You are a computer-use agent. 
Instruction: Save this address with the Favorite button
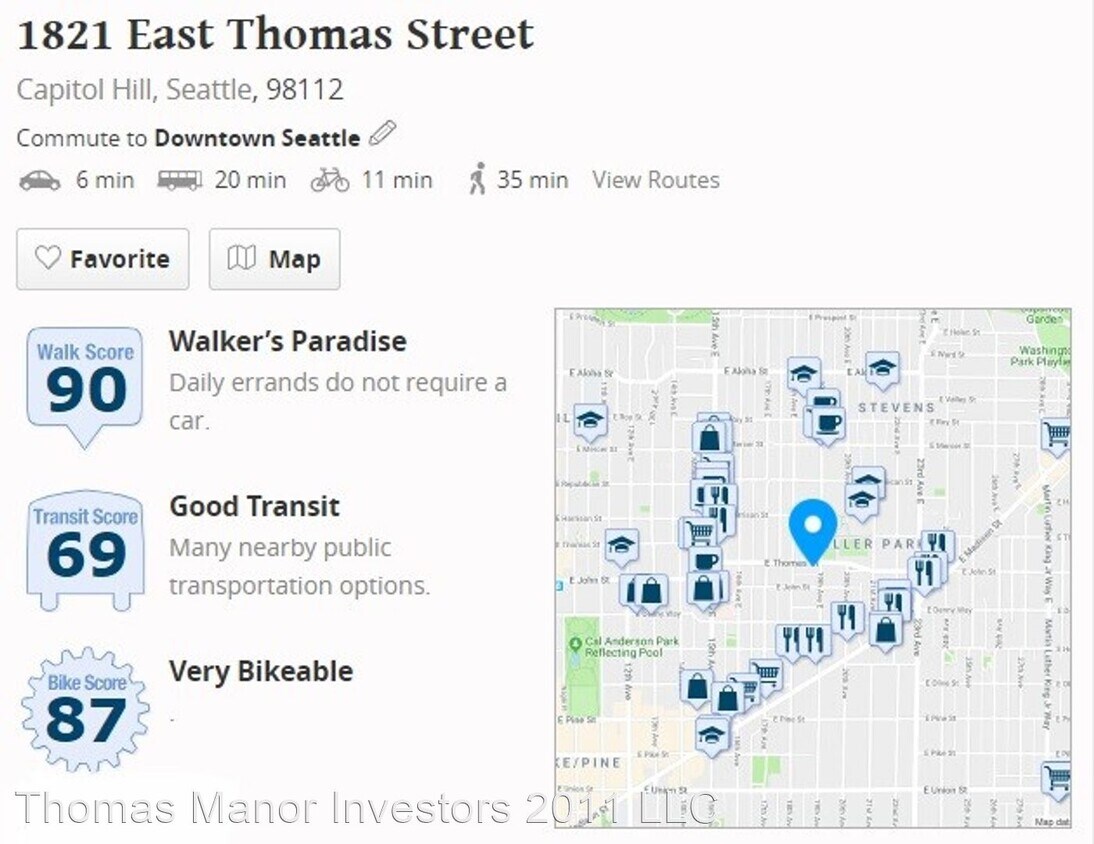coord(102,259)
